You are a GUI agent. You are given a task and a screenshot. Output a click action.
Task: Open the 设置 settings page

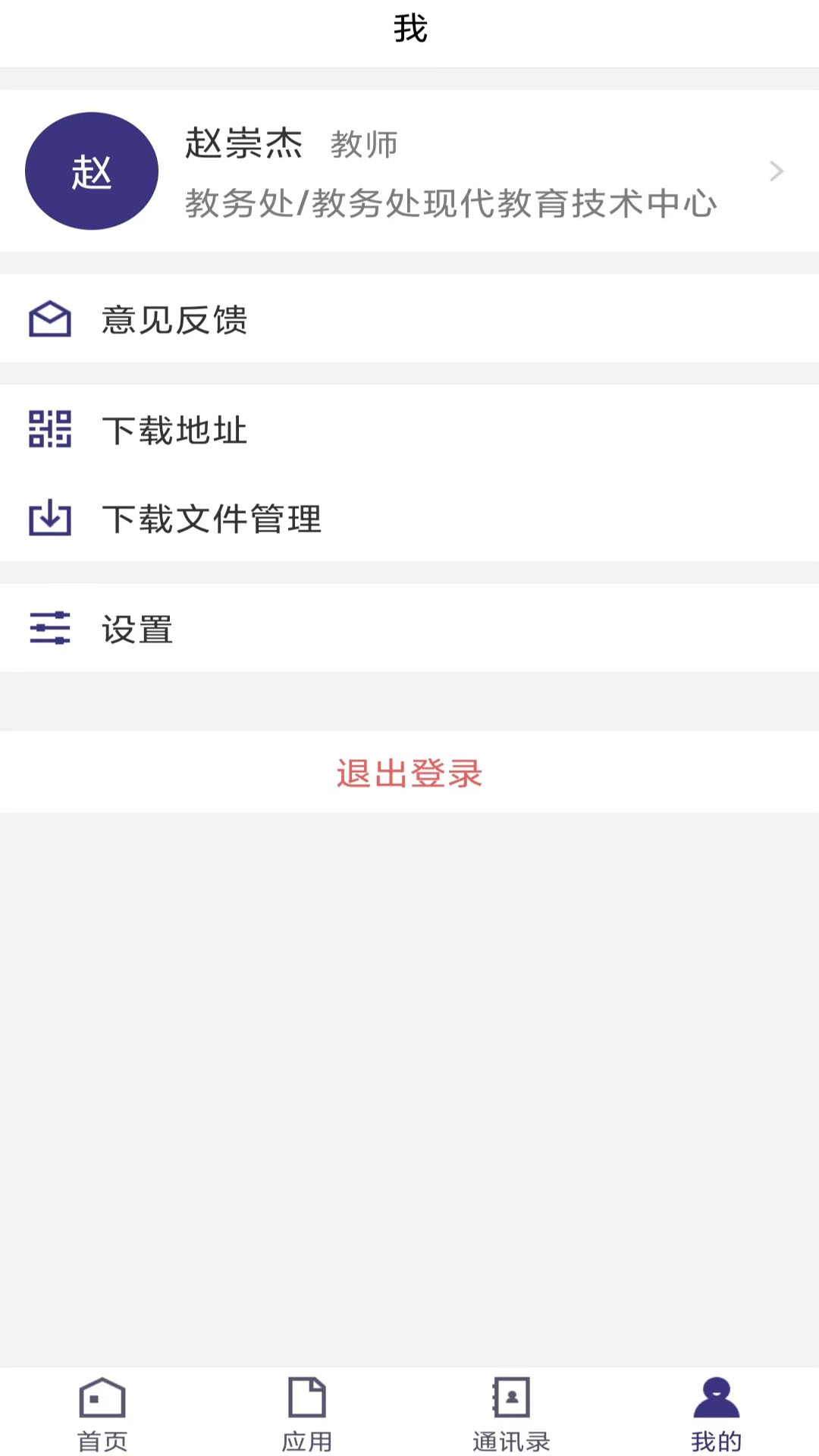click(138, 628)
